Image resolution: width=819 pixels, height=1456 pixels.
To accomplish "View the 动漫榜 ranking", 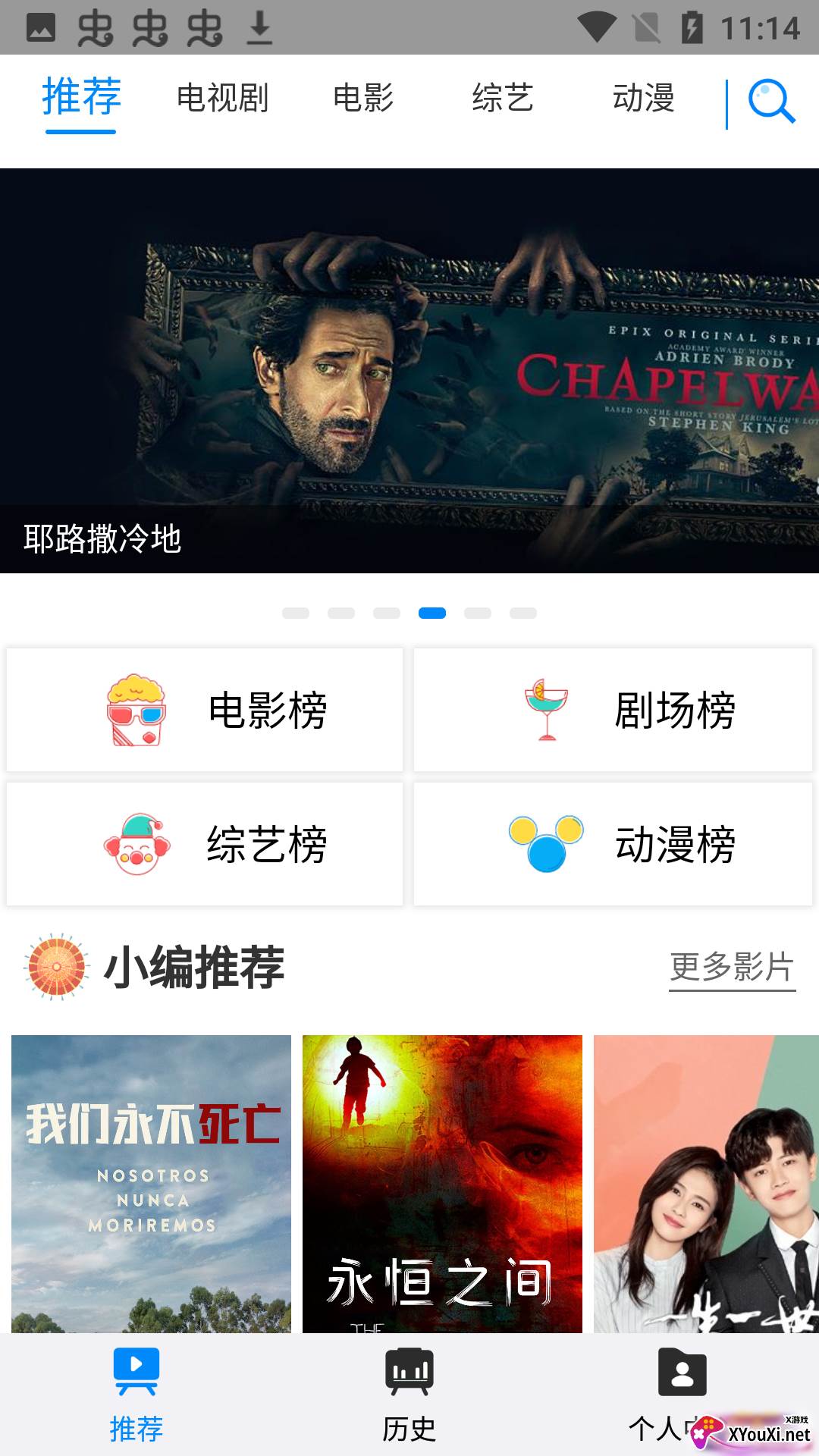I will click(613, 844).
